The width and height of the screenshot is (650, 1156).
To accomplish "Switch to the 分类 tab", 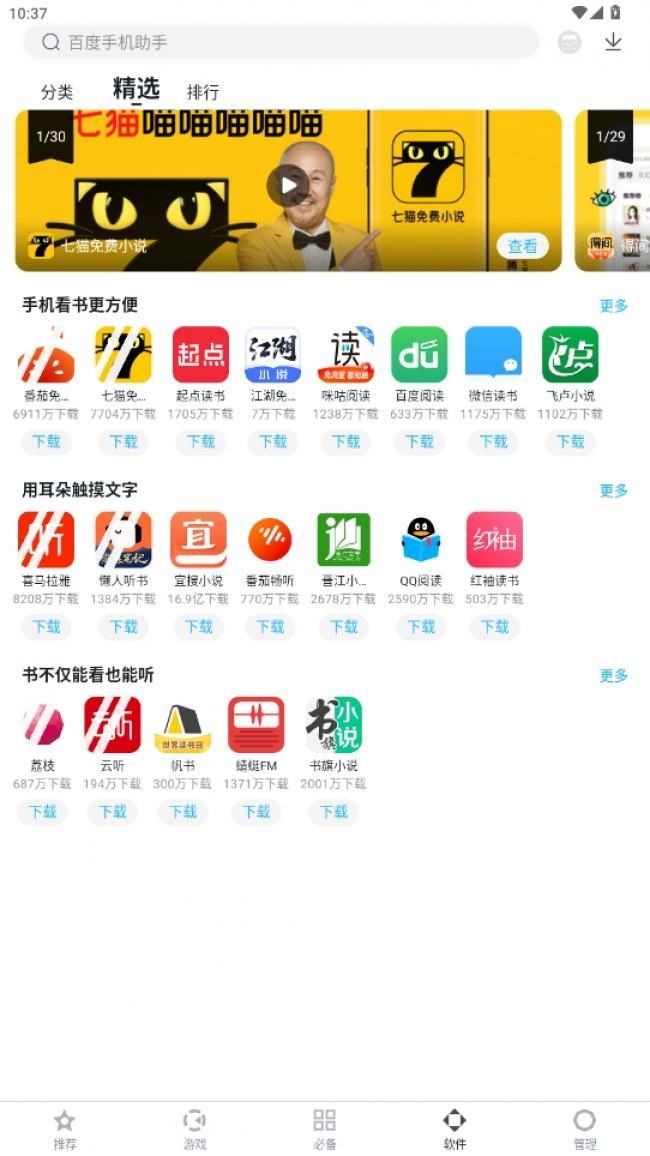I will coord(57,92).
